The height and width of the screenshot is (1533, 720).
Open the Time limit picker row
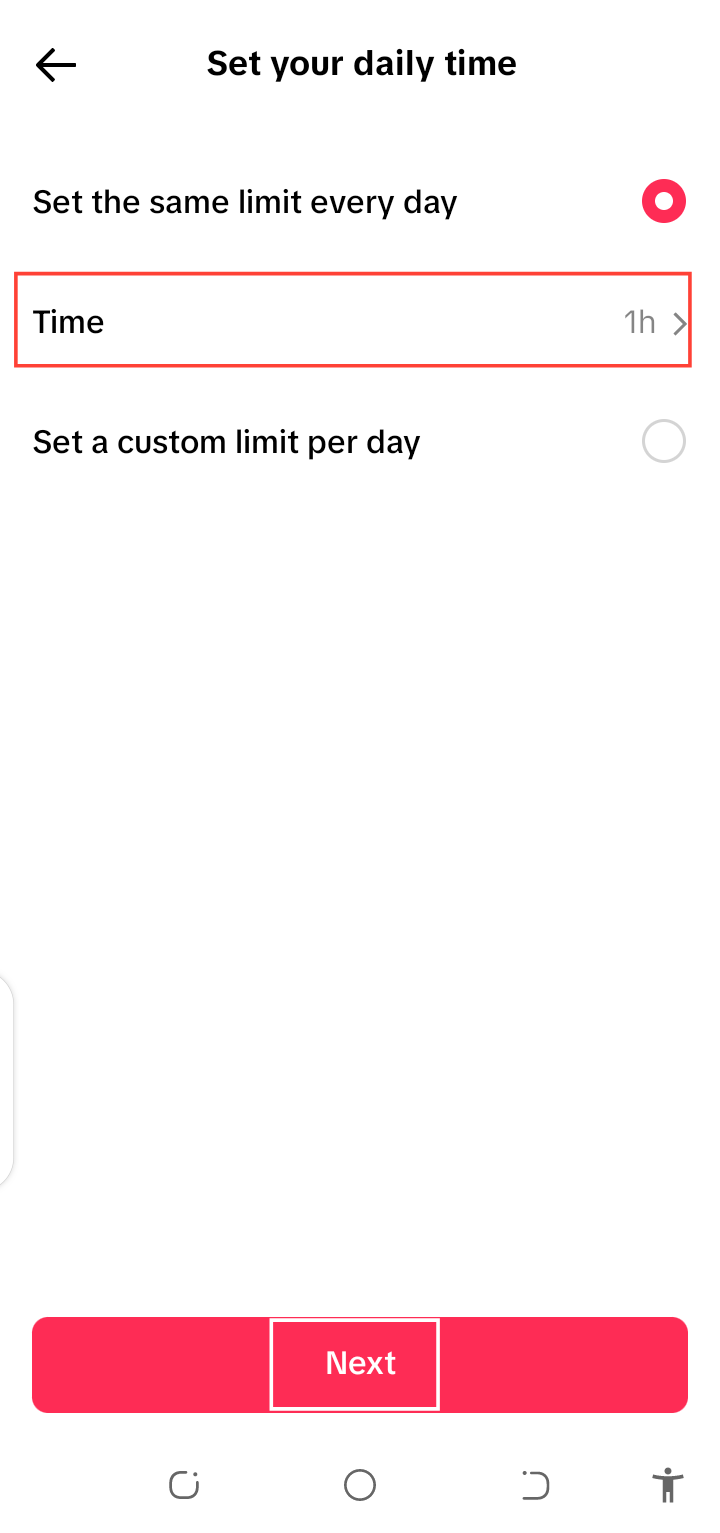[353, 322]
